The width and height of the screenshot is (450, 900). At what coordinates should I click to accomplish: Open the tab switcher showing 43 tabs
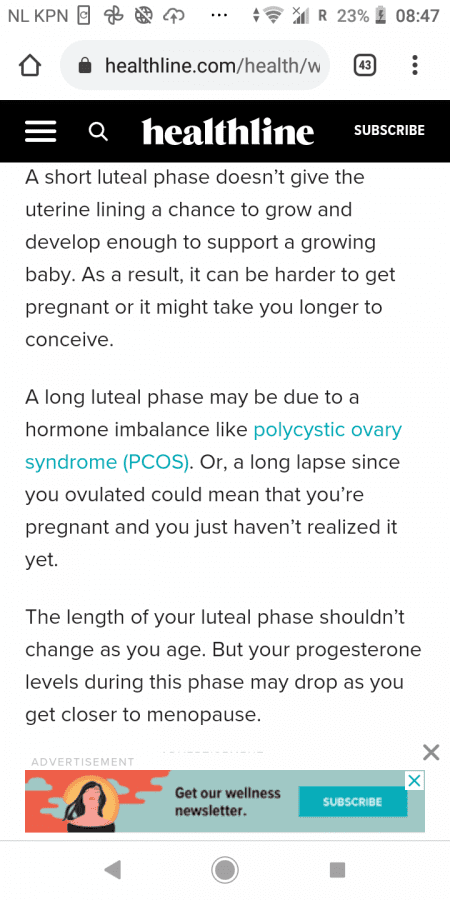click(x=364, y=65)
